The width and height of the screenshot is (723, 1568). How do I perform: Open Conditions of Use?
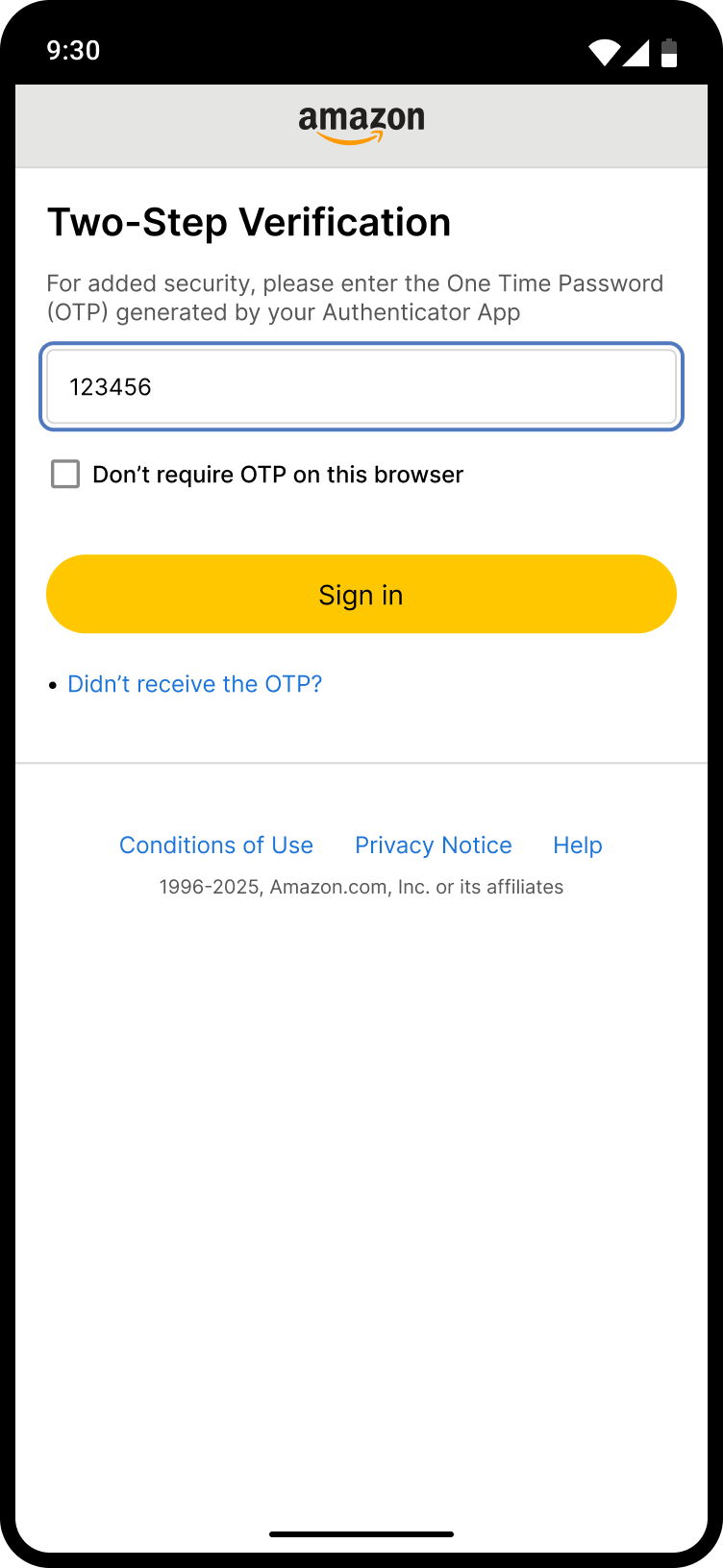pos(216,845)
